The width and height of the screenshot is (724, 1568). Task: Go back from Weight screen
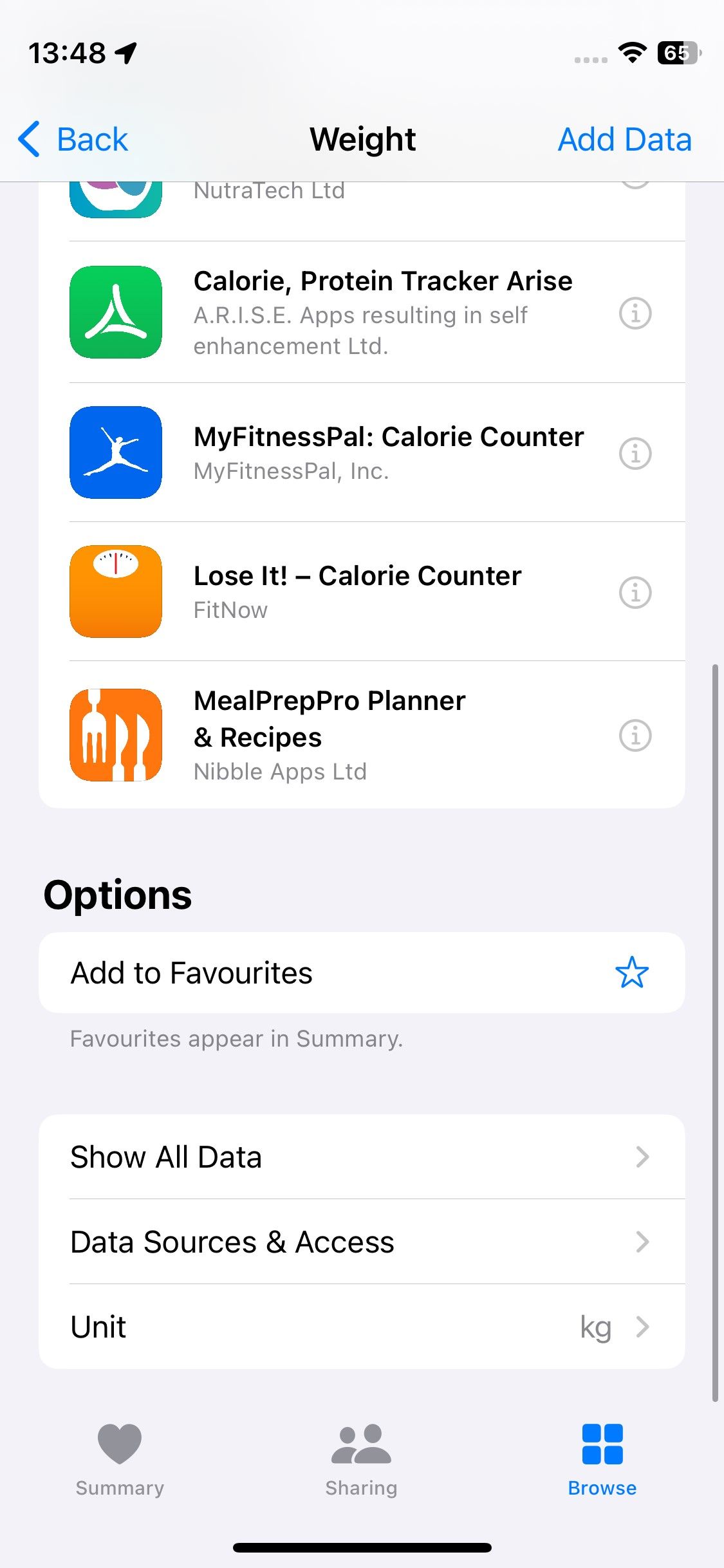click(73, 140)
